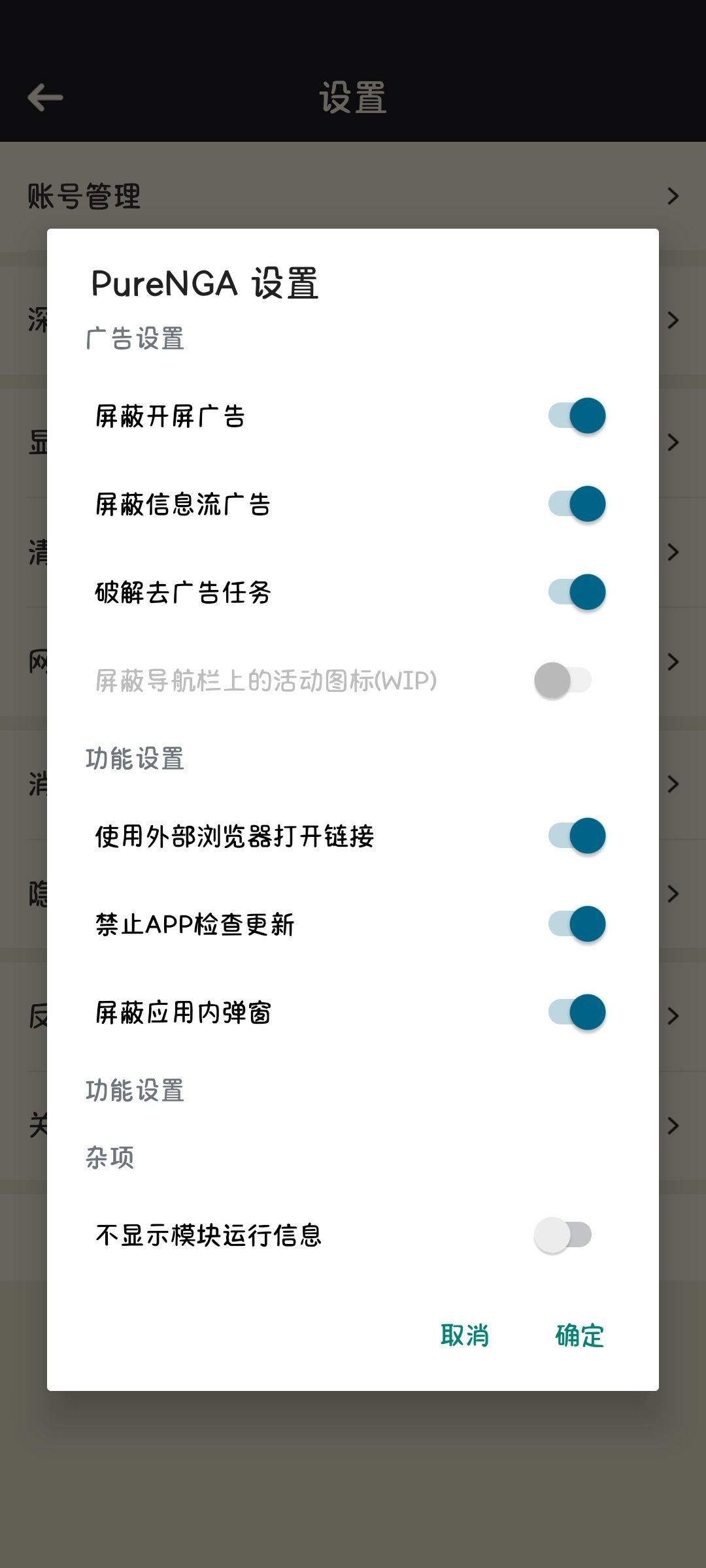Toggle off 屏蔽信息流广告
The image size is (706, 1568).
click(577, 504)
